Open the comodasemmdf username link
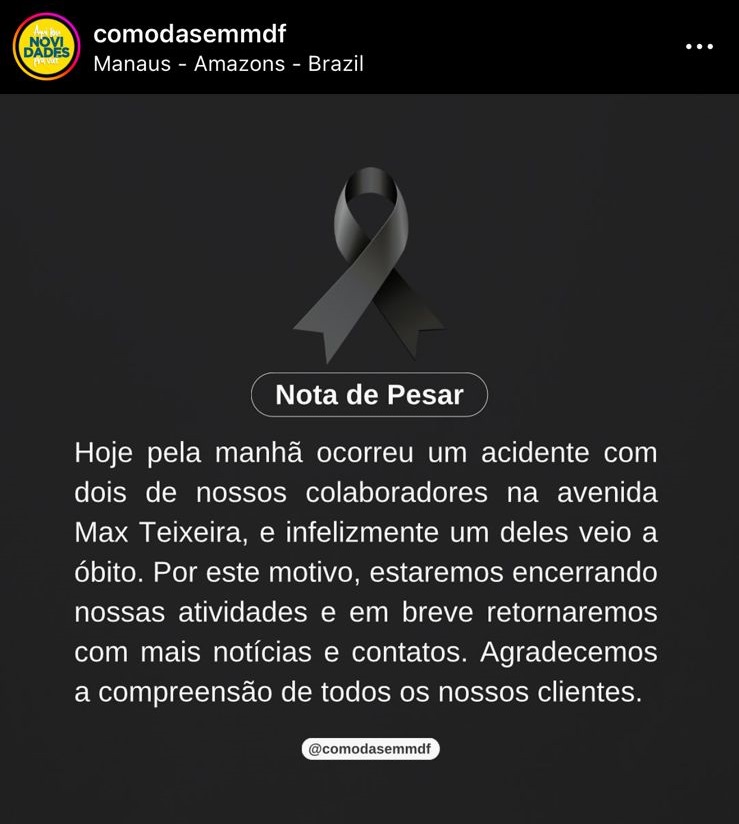The width and height of the screenshot is (739, 824). tap(189, 33)
